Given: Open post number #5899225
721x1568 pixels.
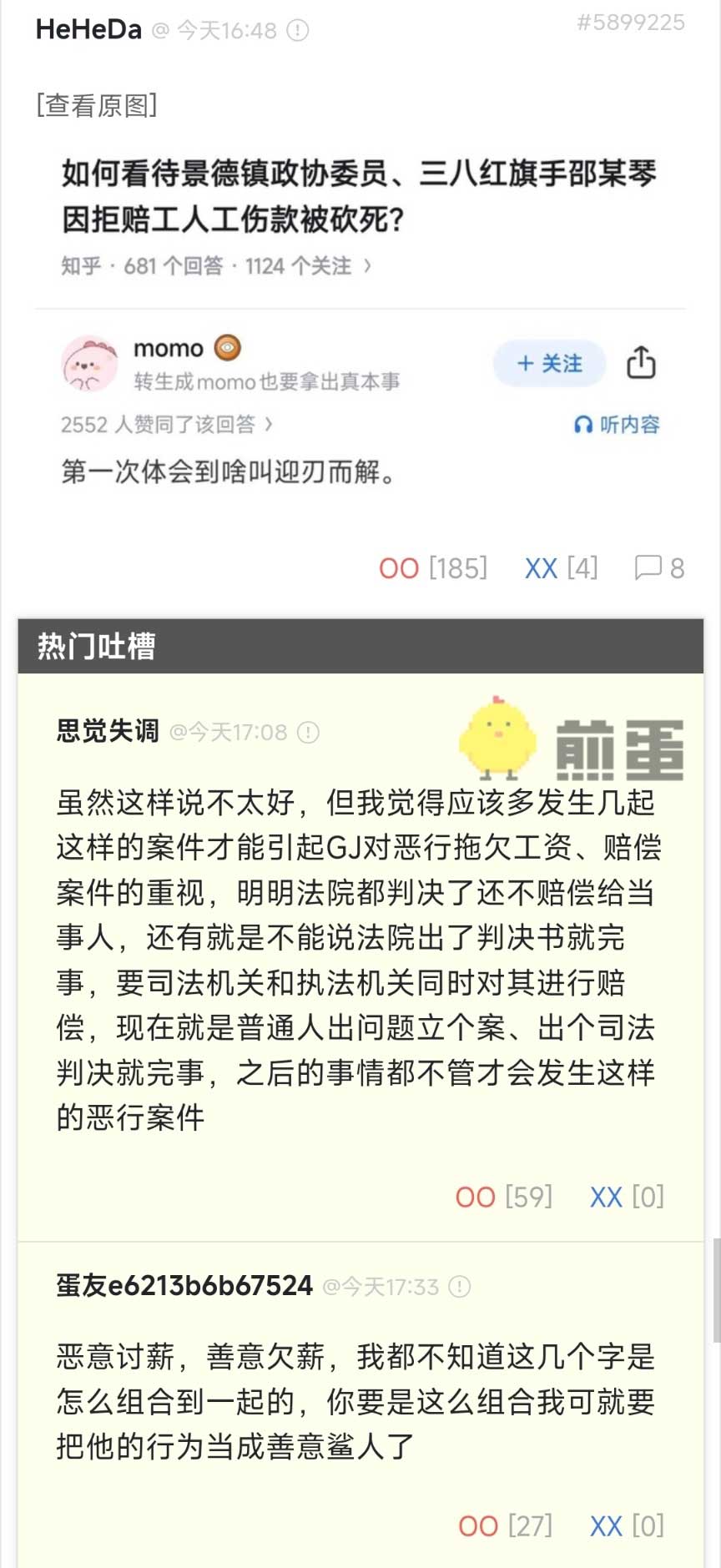Looking at the screenshot, I should [630, 23].
